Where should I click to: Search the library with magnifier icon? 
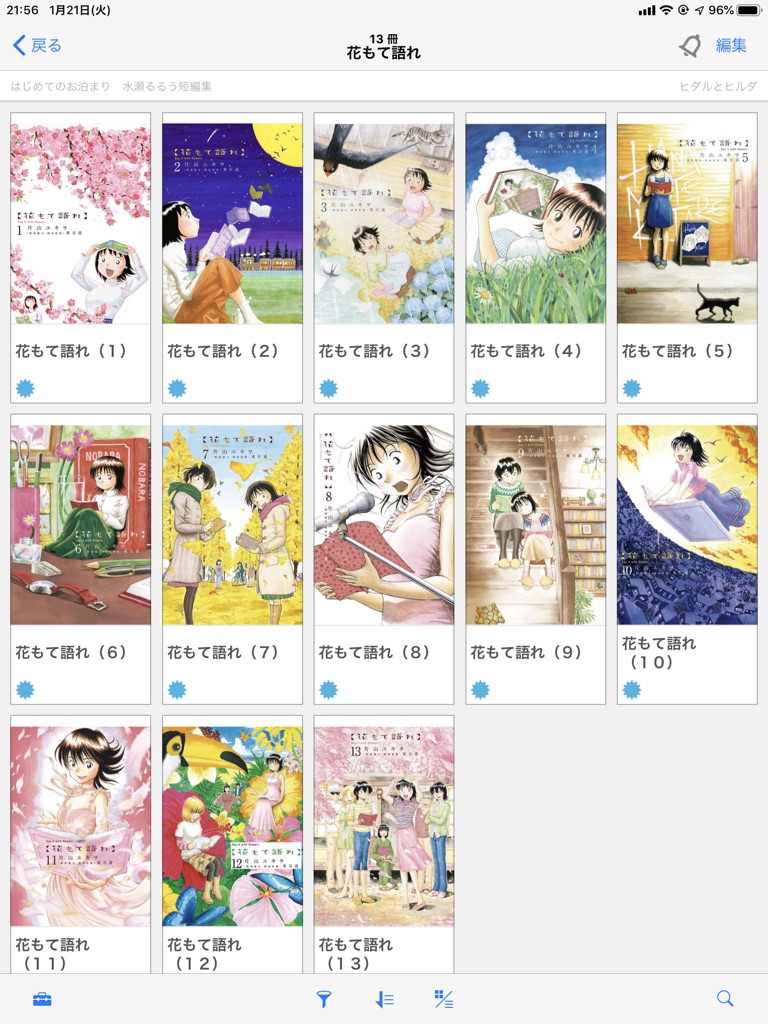[x=725, y=999]
